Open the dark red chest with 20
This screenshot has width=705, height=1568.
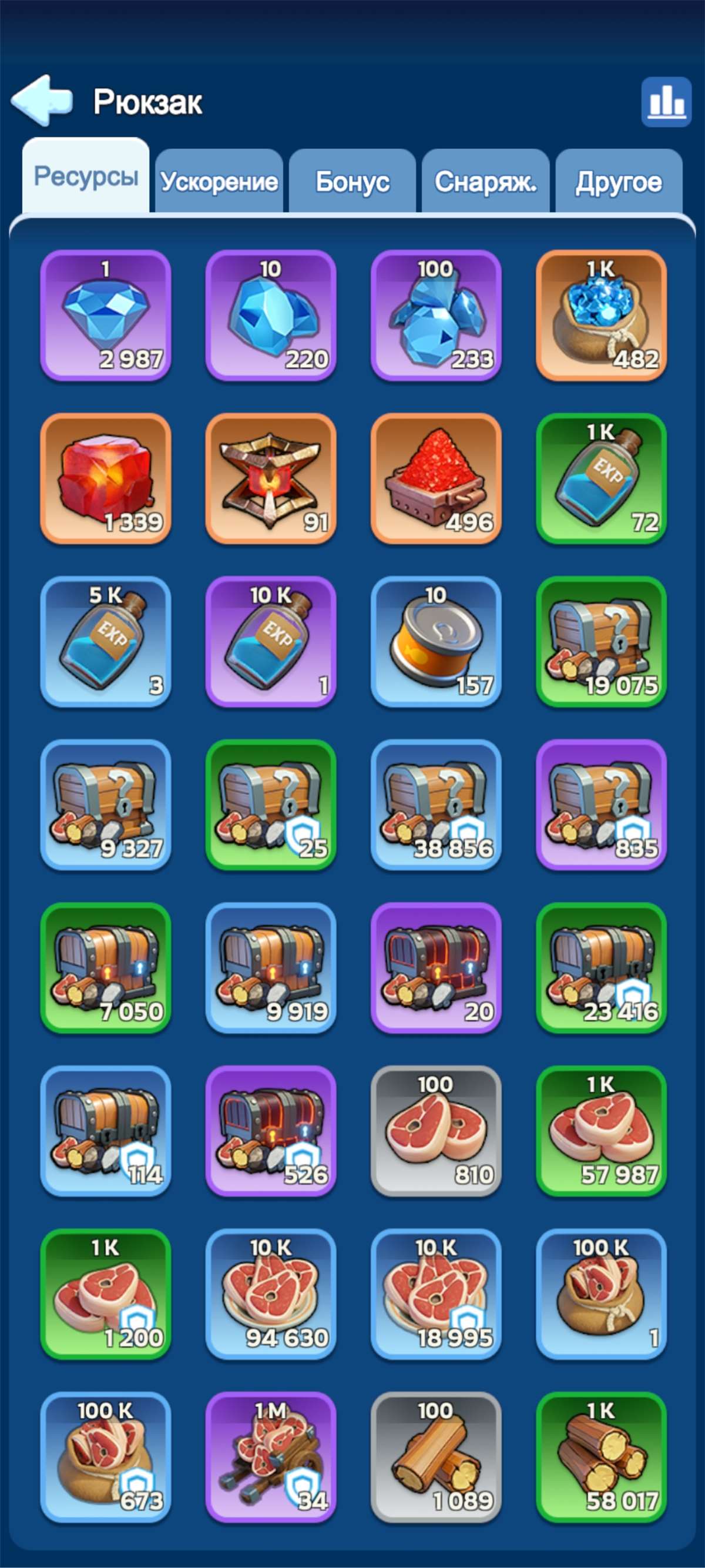coord(435,967)
